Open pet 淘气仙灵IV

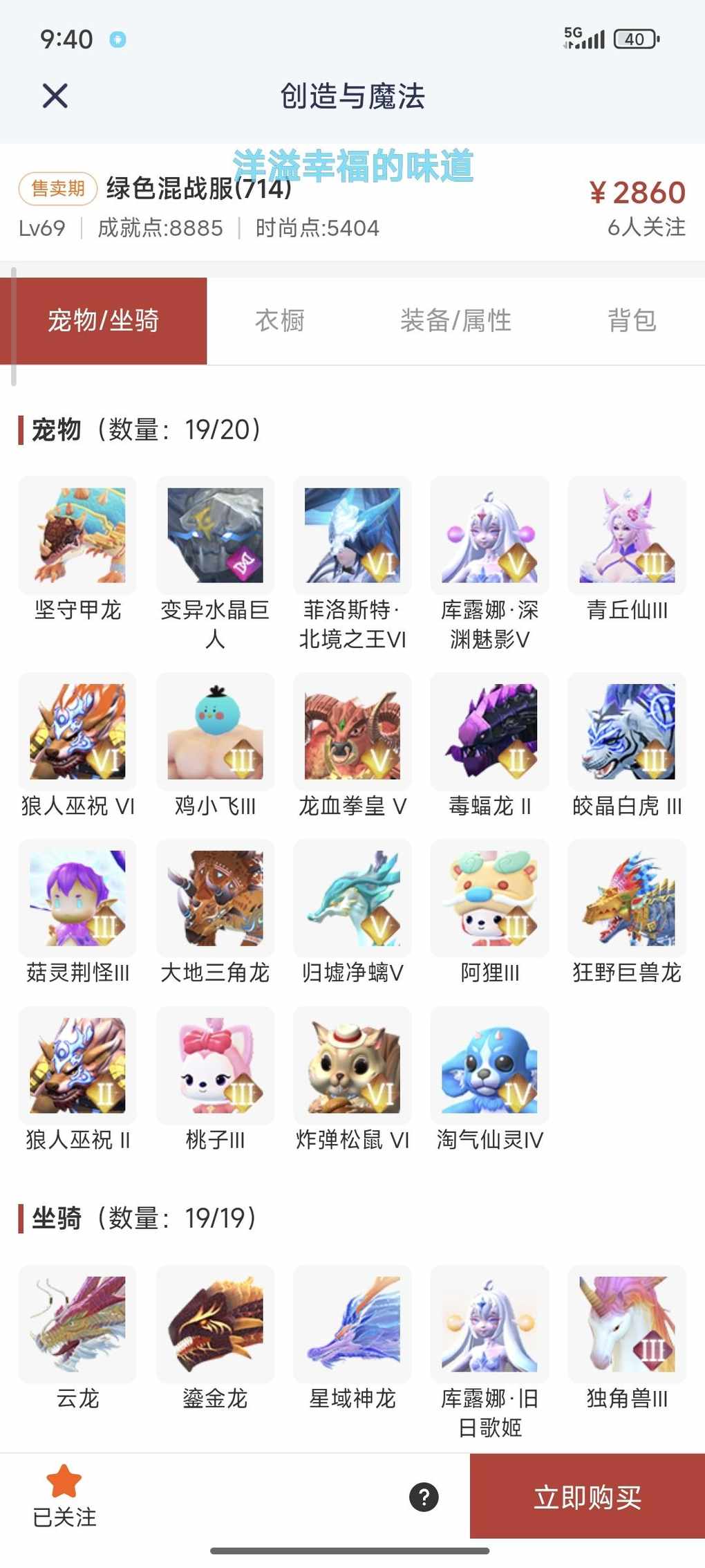tap(489, 1065)
